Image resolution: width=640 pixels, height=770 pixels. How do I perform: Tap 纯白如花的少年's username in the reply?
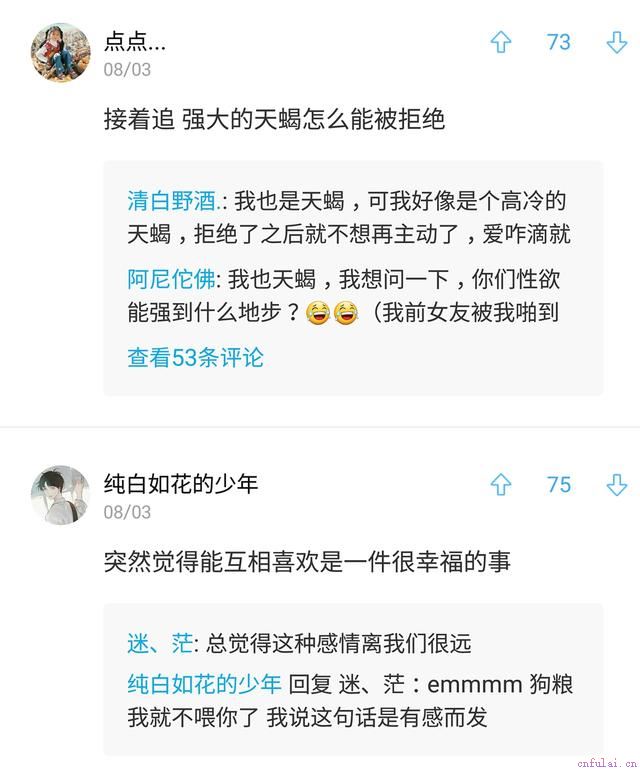[204, 685]
